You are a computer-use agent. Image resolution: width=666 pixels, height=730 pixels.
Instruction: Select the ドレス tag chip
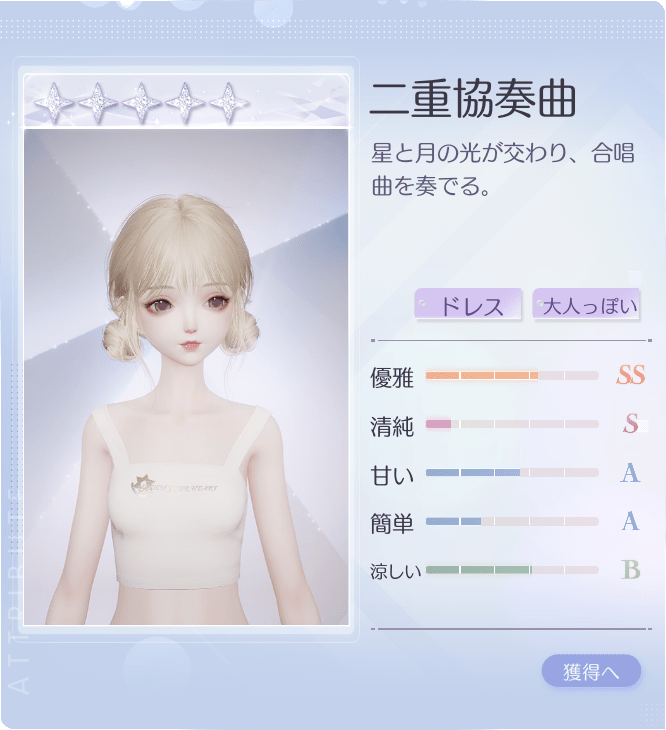tap(470, 305)
